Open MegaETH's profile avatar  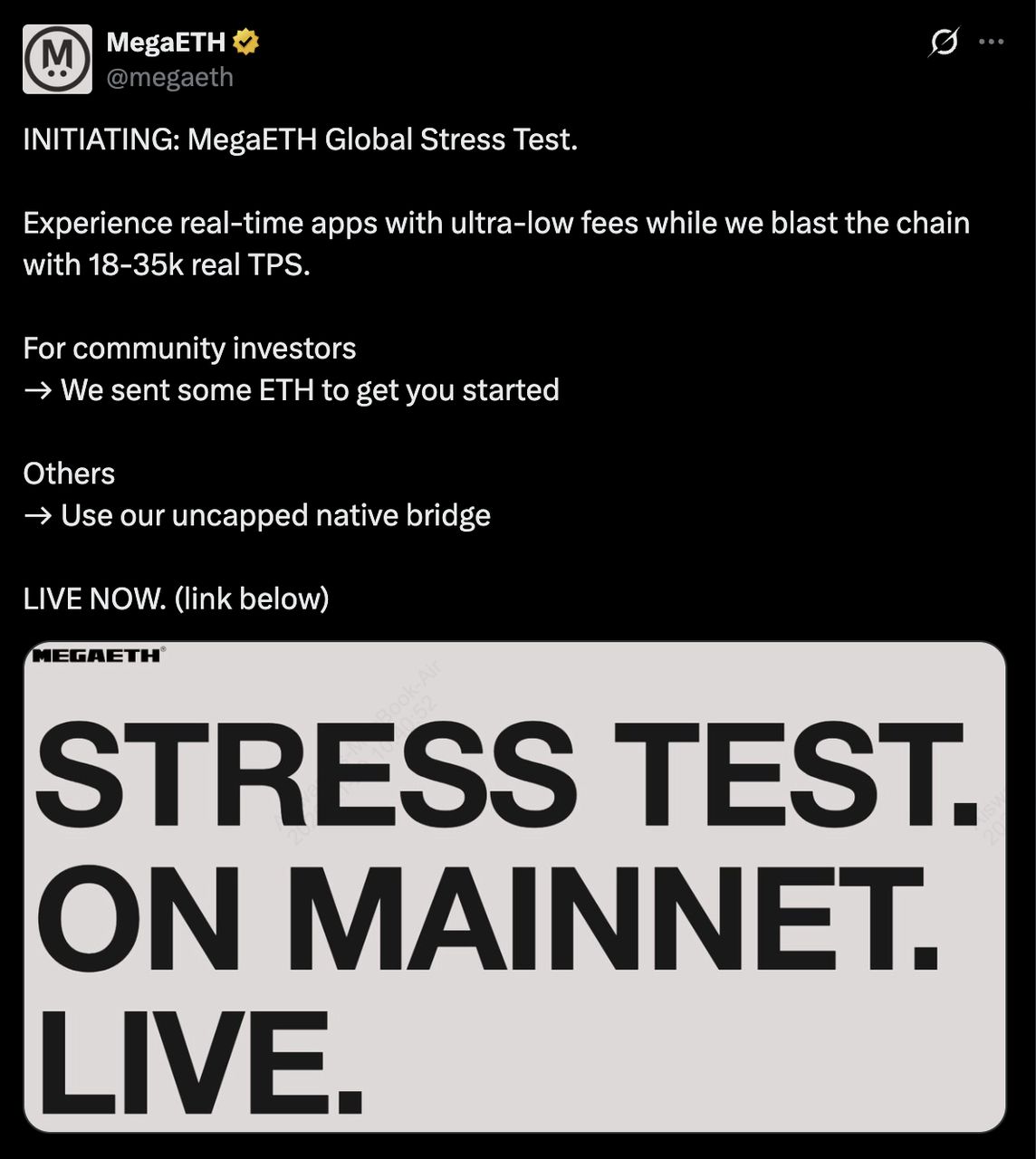57,59
